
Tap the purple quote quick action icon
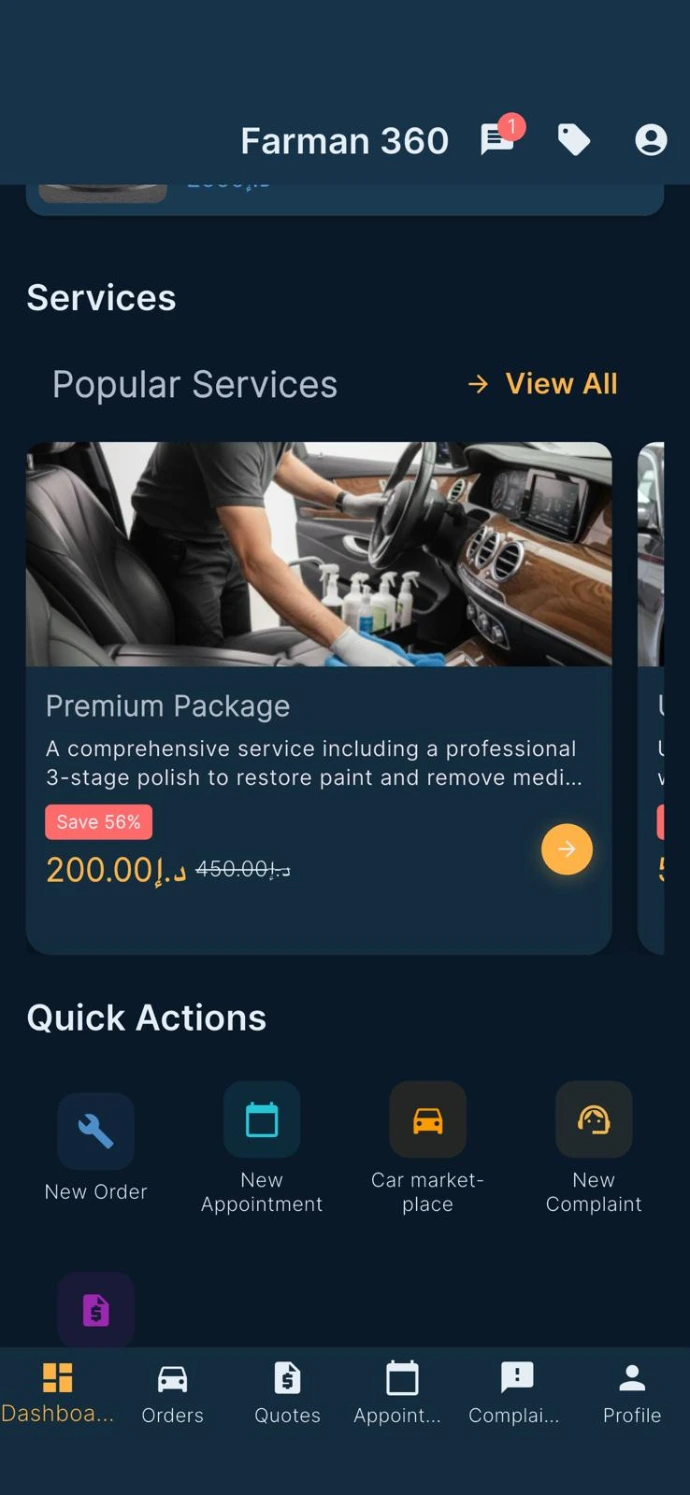(96, 1310)
